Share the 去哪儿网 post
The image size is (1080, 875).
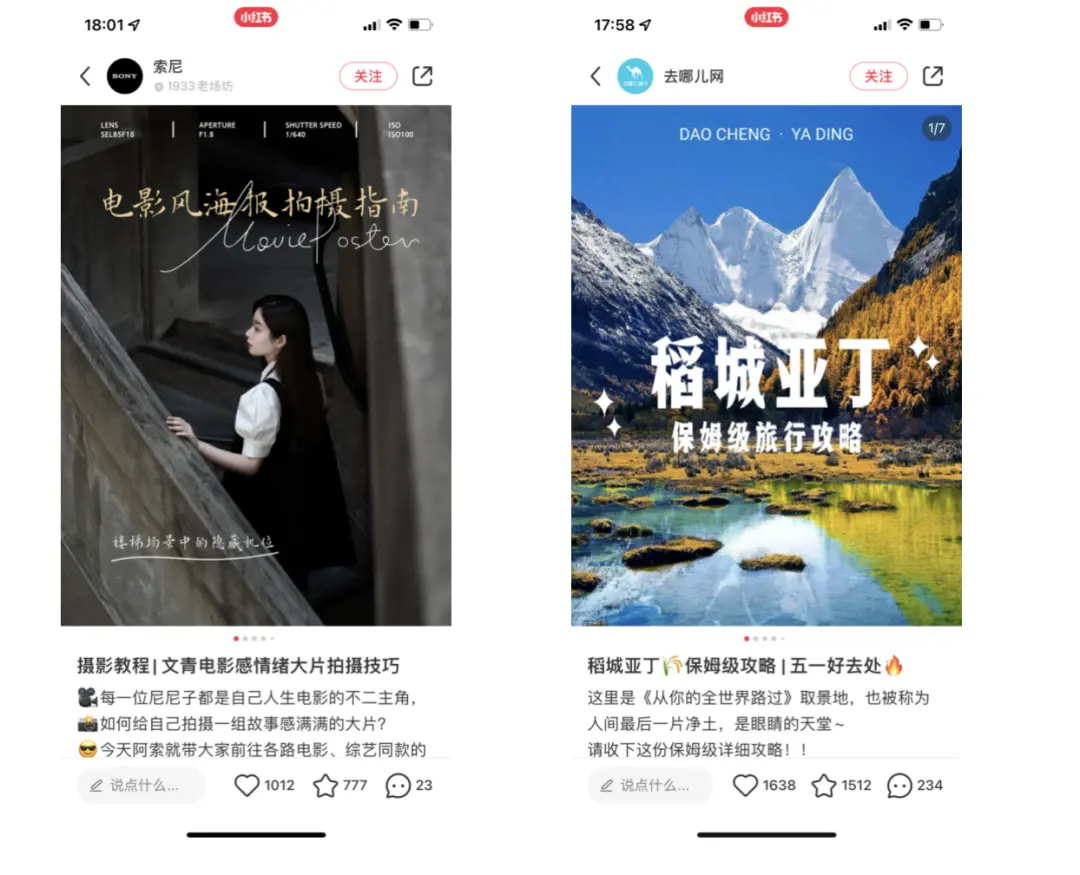(x=932, y=76)
